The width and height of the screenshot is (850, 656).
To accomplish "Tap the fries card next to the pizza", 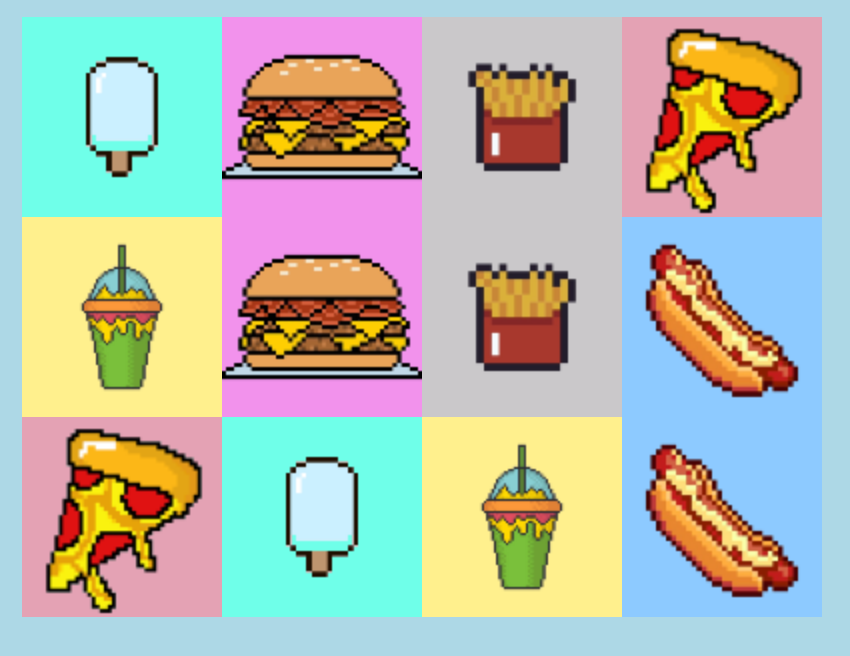I will [521, 117].
